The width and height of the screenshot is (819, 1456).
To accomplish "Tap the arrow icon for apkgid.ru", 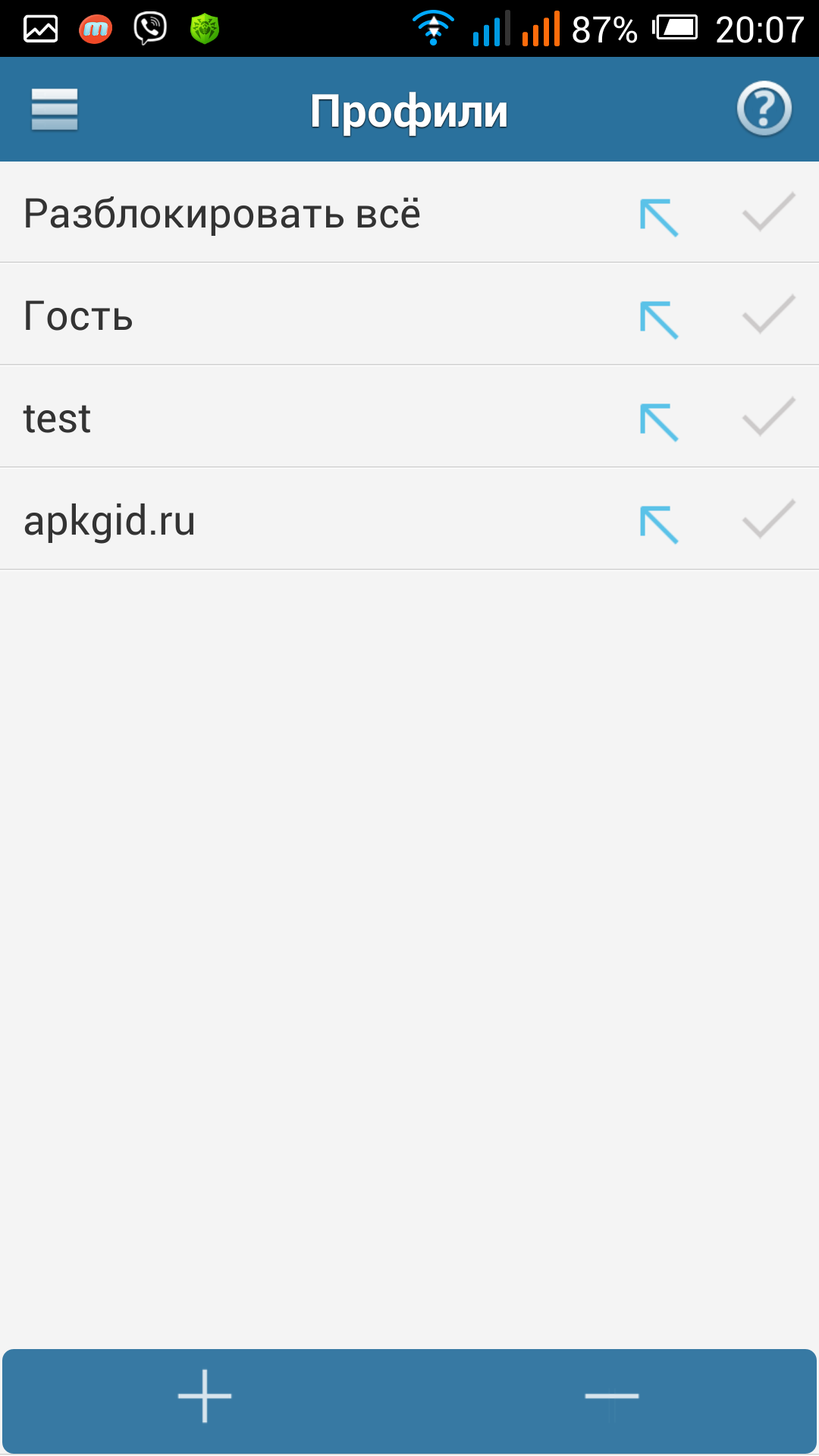I will point(658,524).
